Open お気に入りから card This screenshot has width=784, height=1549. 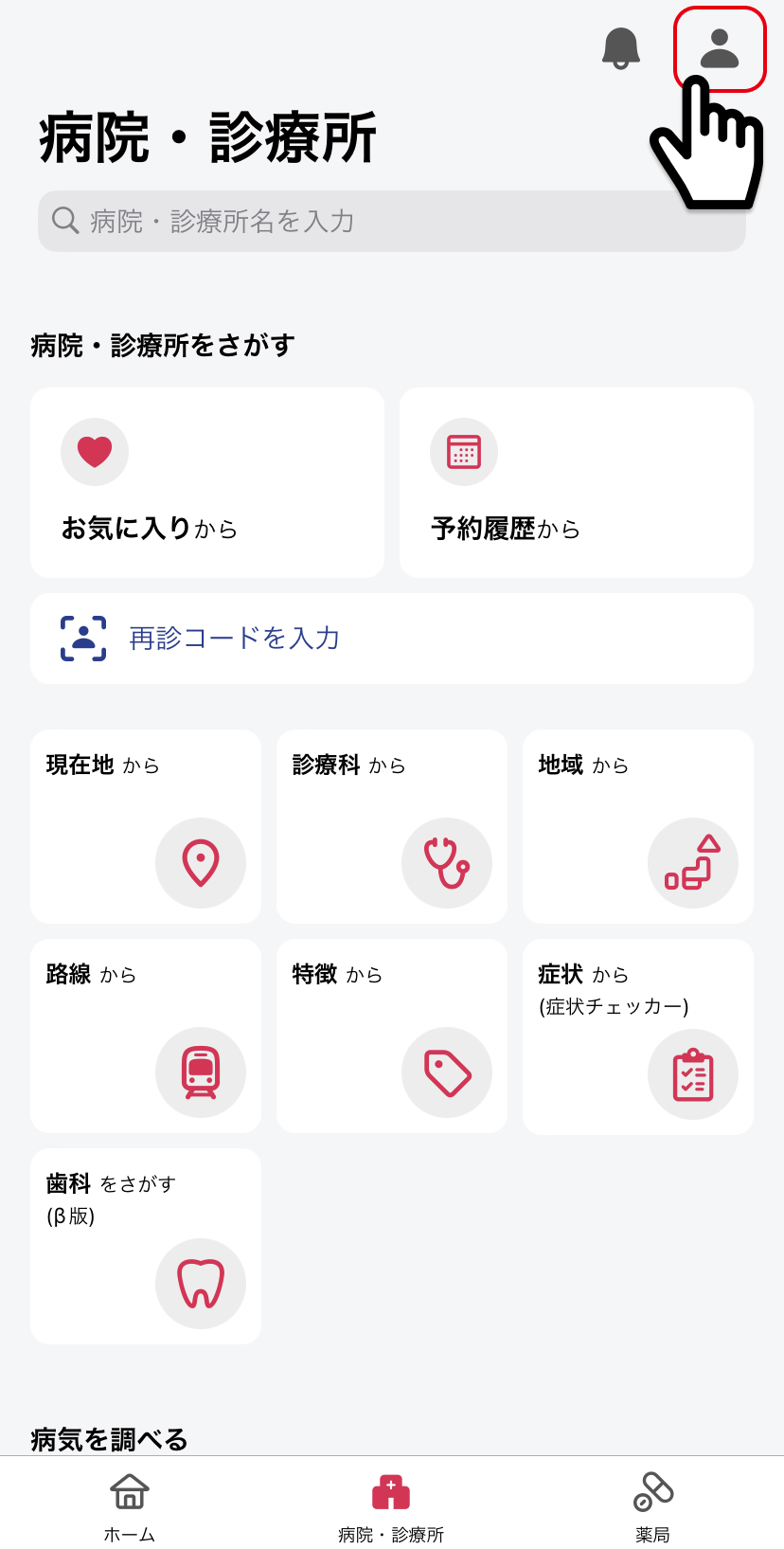point(207,482)
